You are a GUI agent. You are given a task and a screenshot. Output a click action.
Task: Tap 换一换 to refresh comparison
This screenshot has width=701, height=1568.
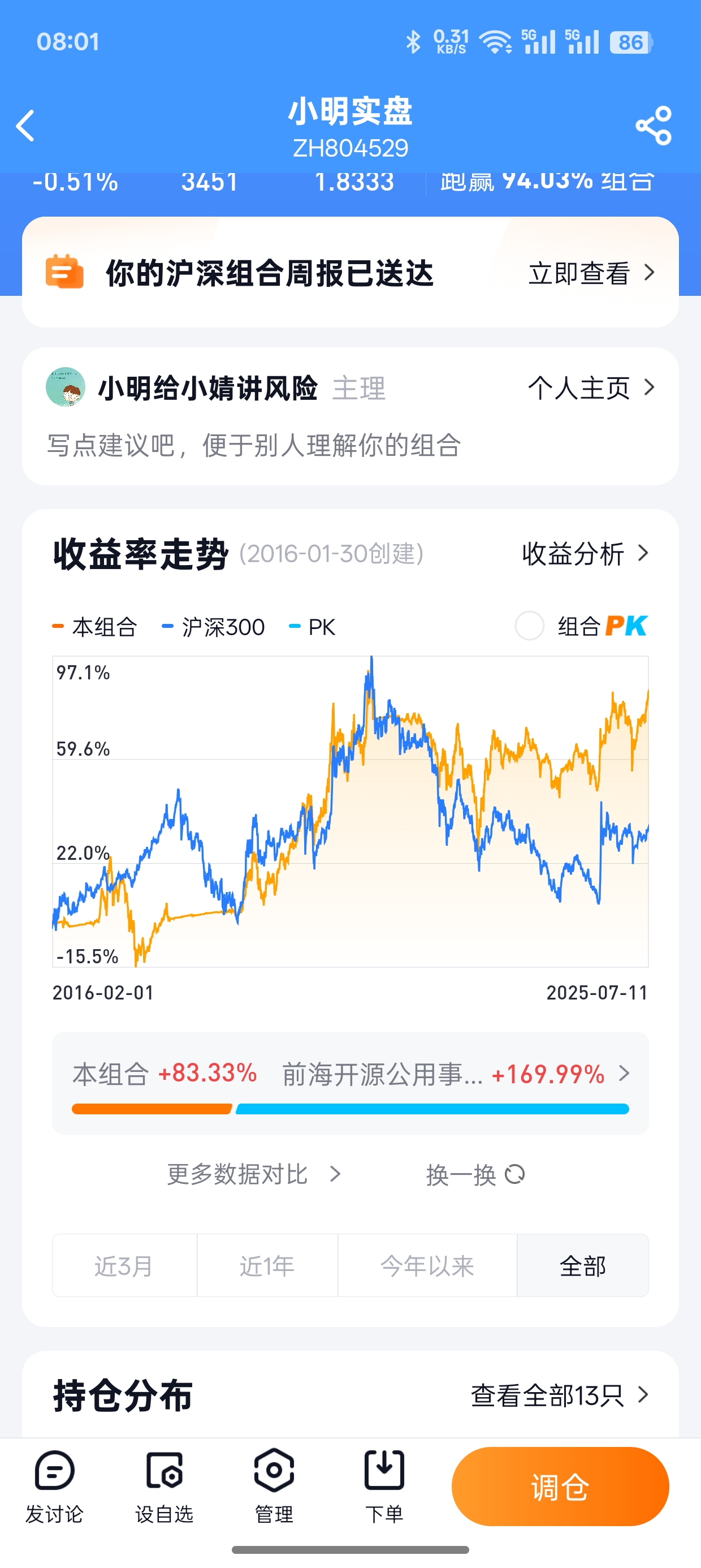click(475, 1174)
